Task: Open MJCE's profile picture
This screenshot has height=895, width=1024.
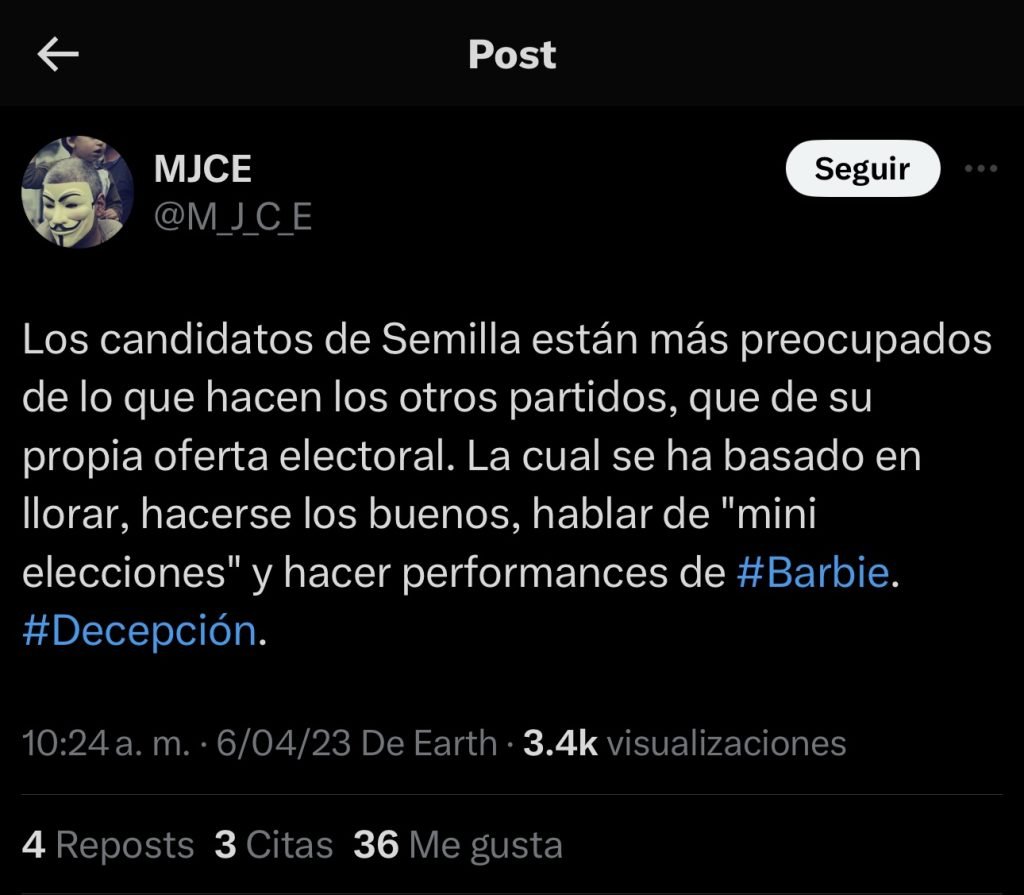Action: click(78, 191)
